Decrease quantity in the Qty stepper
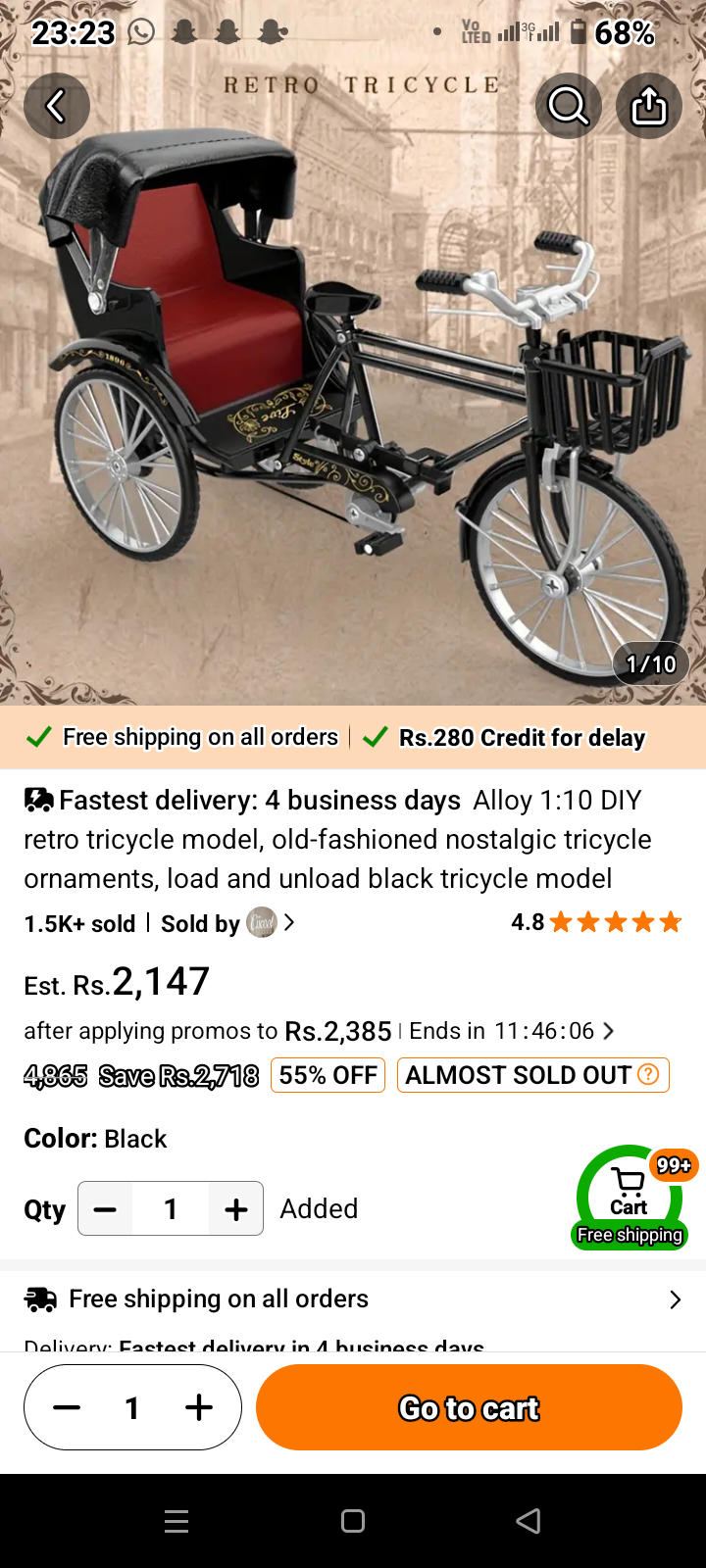The height and width of the screenshot is (1568, 706). point(105,1209)
